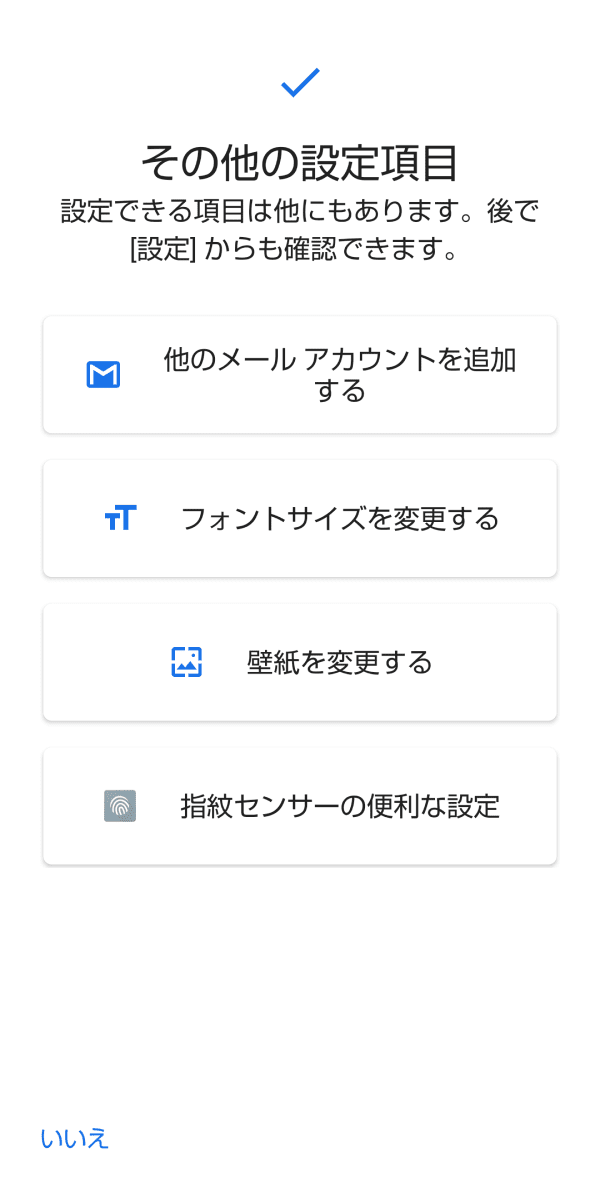Open 他のメール アカウントを追加する card
Image resolution: width=600 pixels, height=1196 pixels.
(x=300, y=375)
